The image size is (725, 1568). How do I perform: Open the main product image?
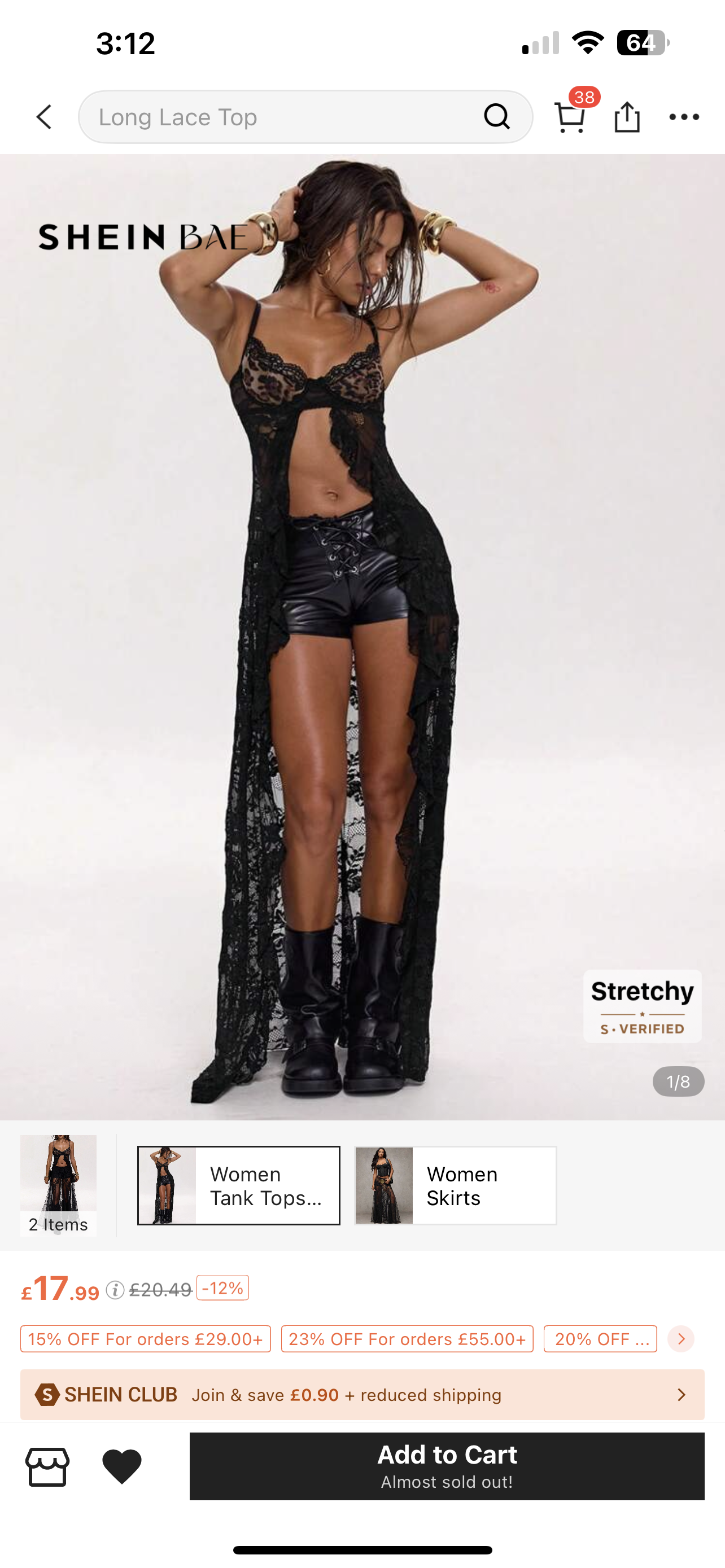pyautogui.click(x=362, y=636)
